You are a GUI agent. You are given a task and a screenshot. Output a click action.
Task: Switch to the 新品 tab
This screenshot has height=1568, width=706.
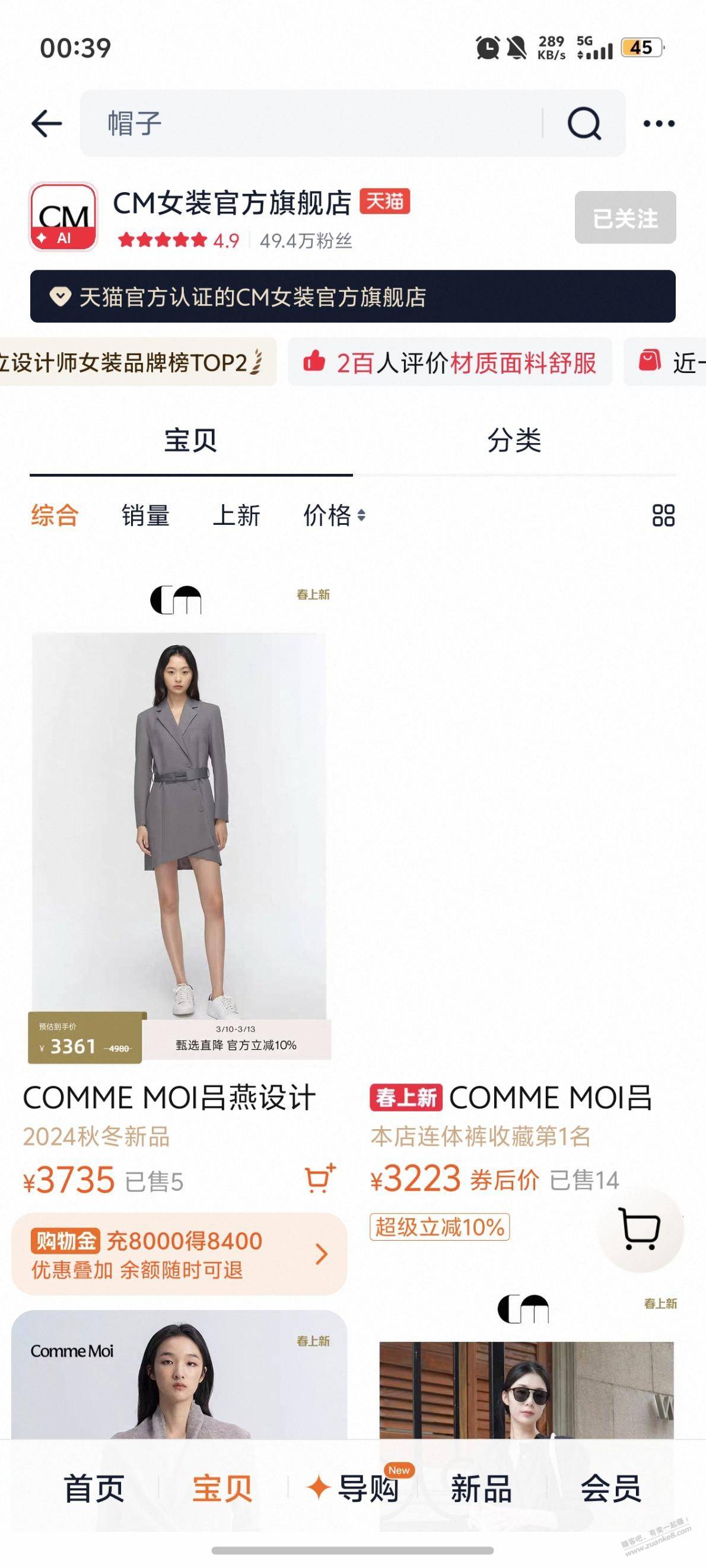(x=481, y=1489)
